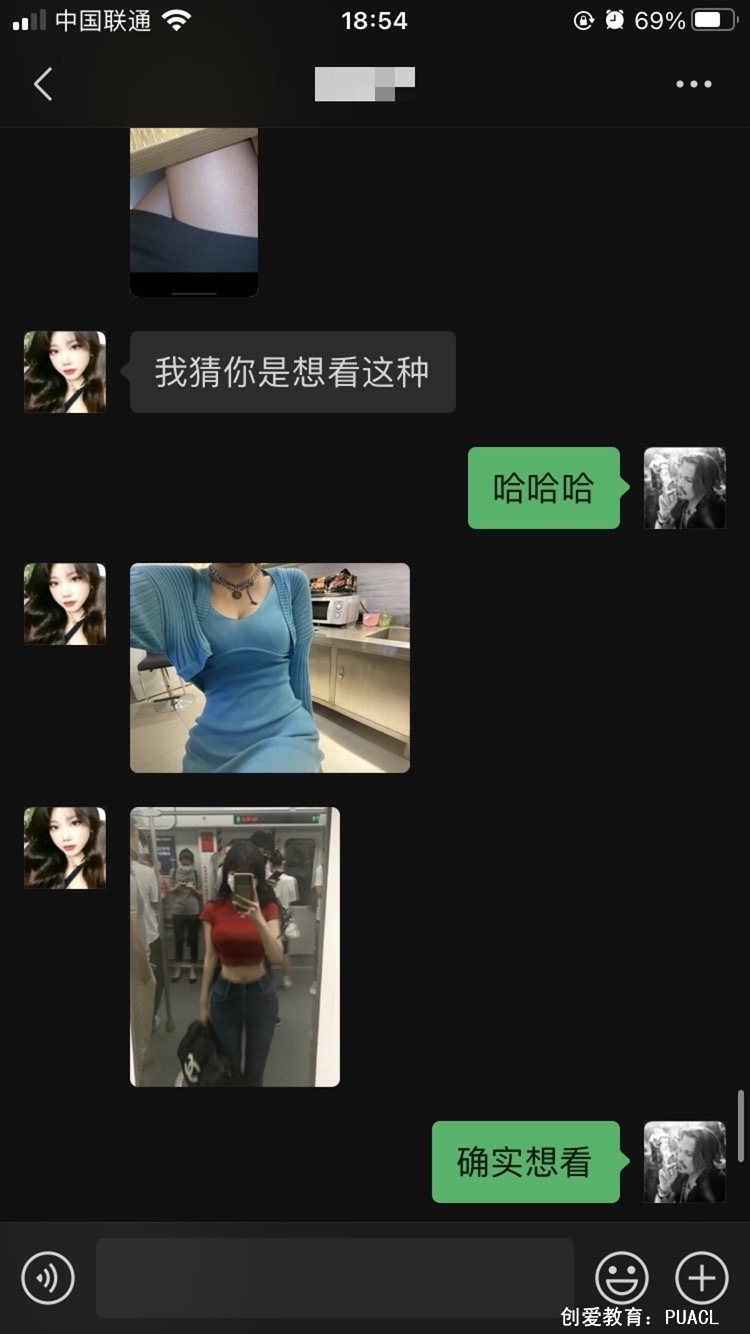The width and height of the screenshot is (750, 1334).
Task: Tap the message text field
Action: (334, 1277)
